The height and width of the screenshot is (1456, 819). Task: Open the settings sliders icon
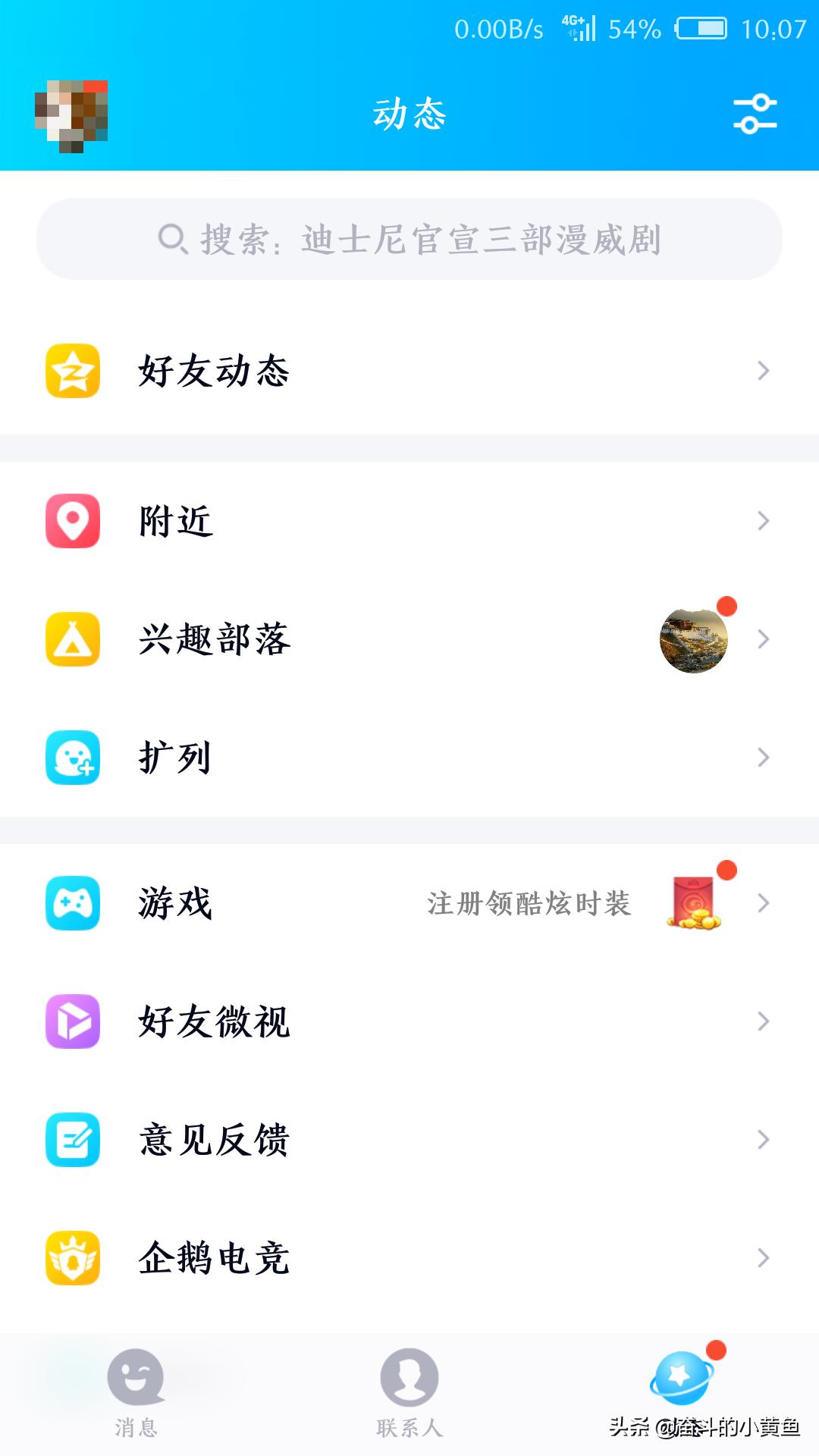755,115
